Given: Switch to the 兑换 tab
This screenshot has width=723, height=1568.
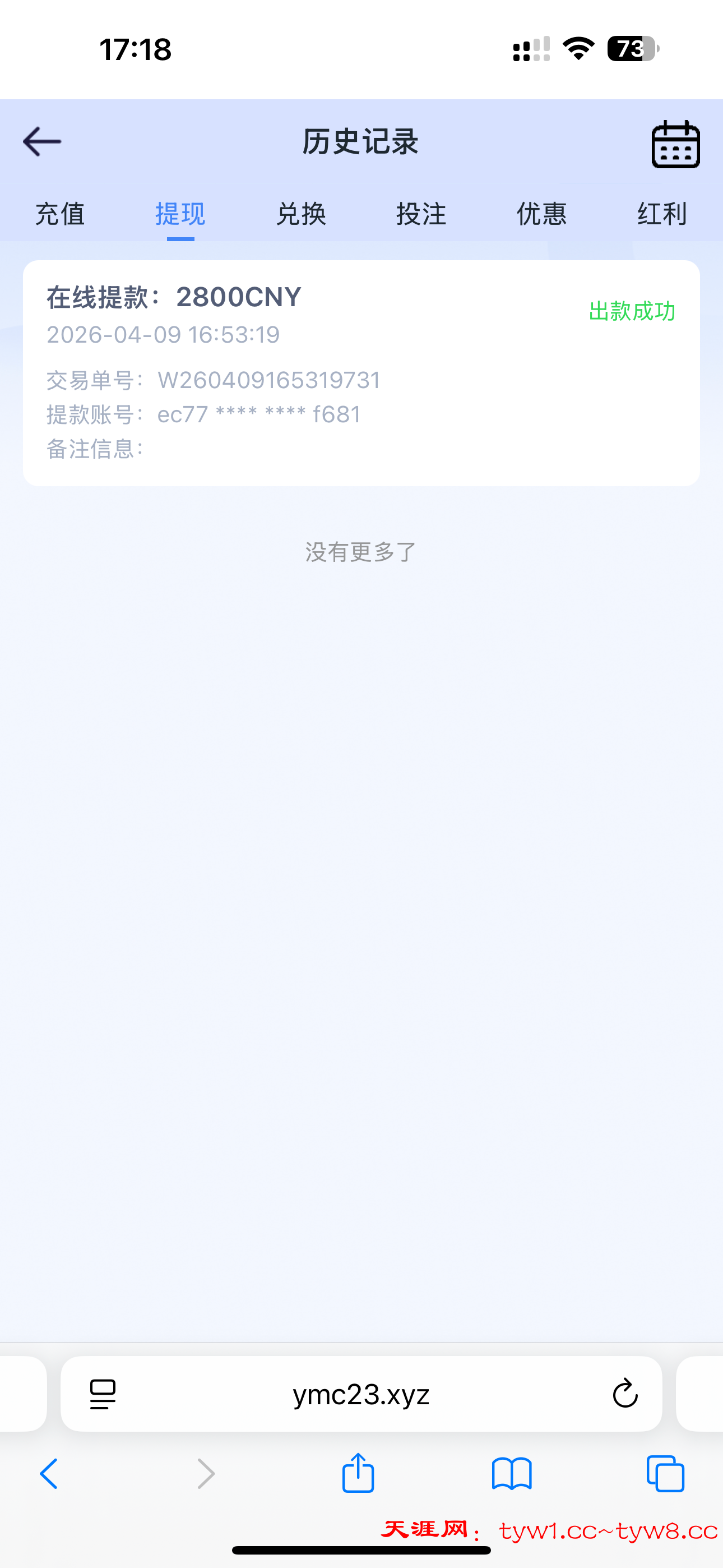Looking at the screenshot, I should pyautogui.click(x=300, y=214).
